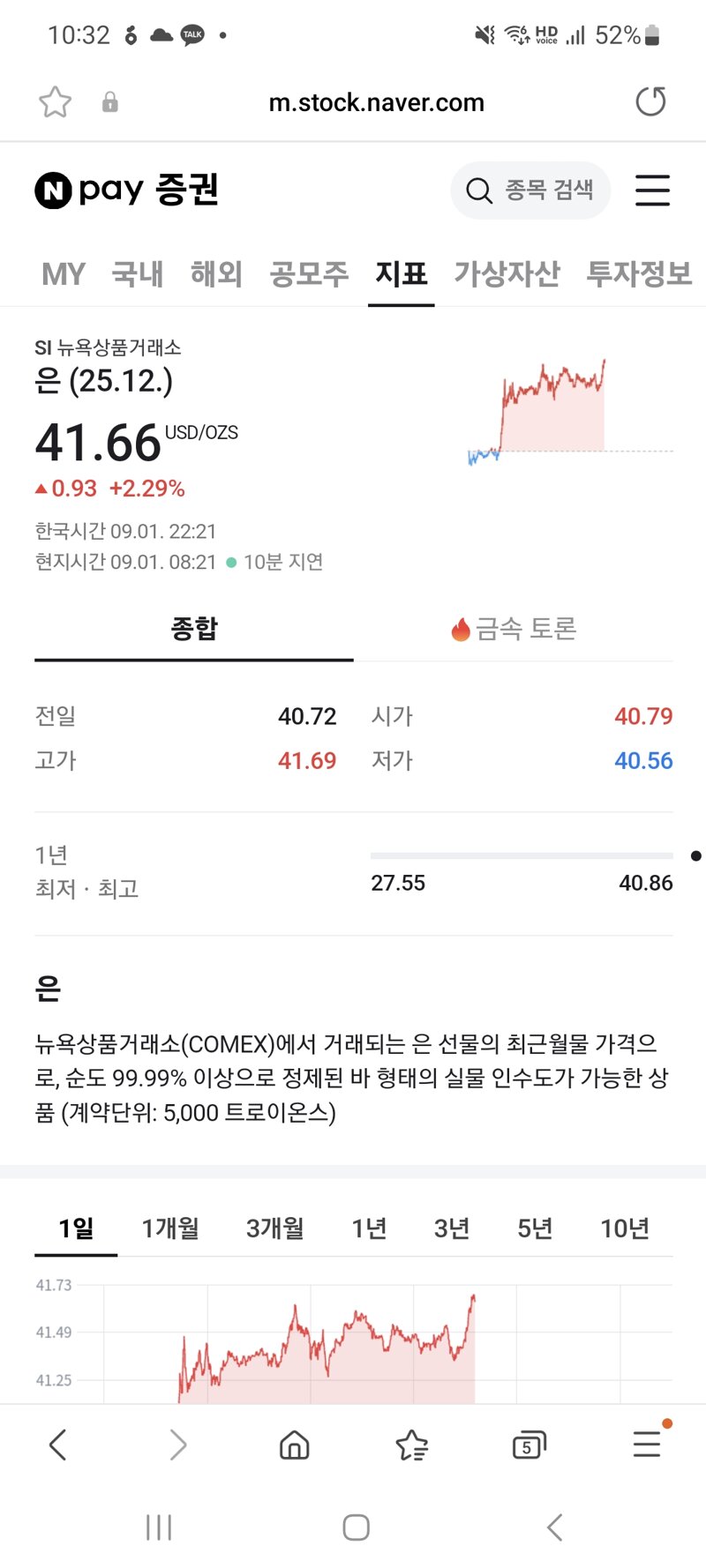Open the 금속 토론 tab
Screen dimensions: 706x1568
(x=514, y=629)
